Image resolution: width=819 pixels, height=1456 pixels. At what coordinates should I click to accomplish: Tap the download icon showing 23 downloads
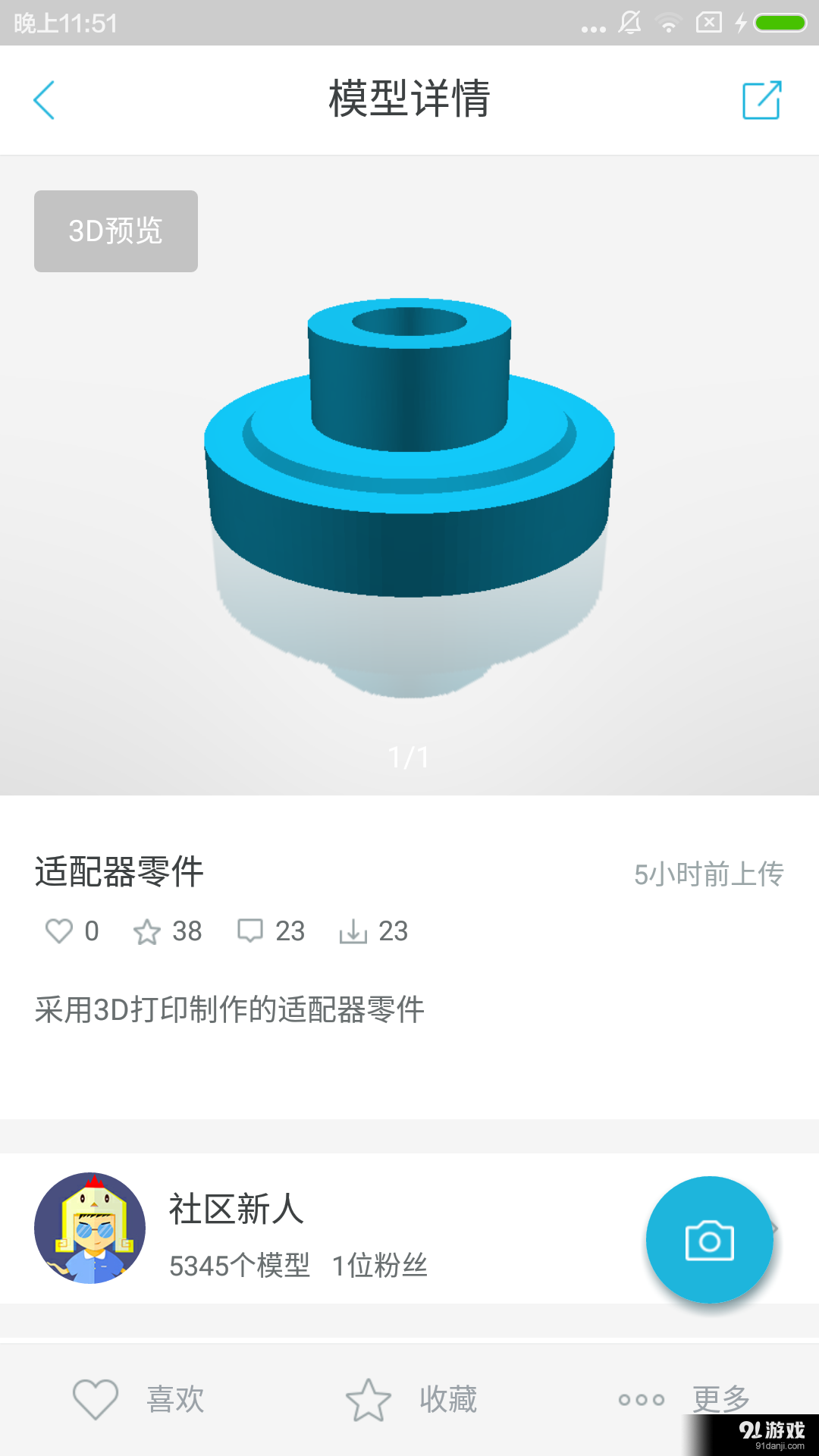tap(354, 931)
